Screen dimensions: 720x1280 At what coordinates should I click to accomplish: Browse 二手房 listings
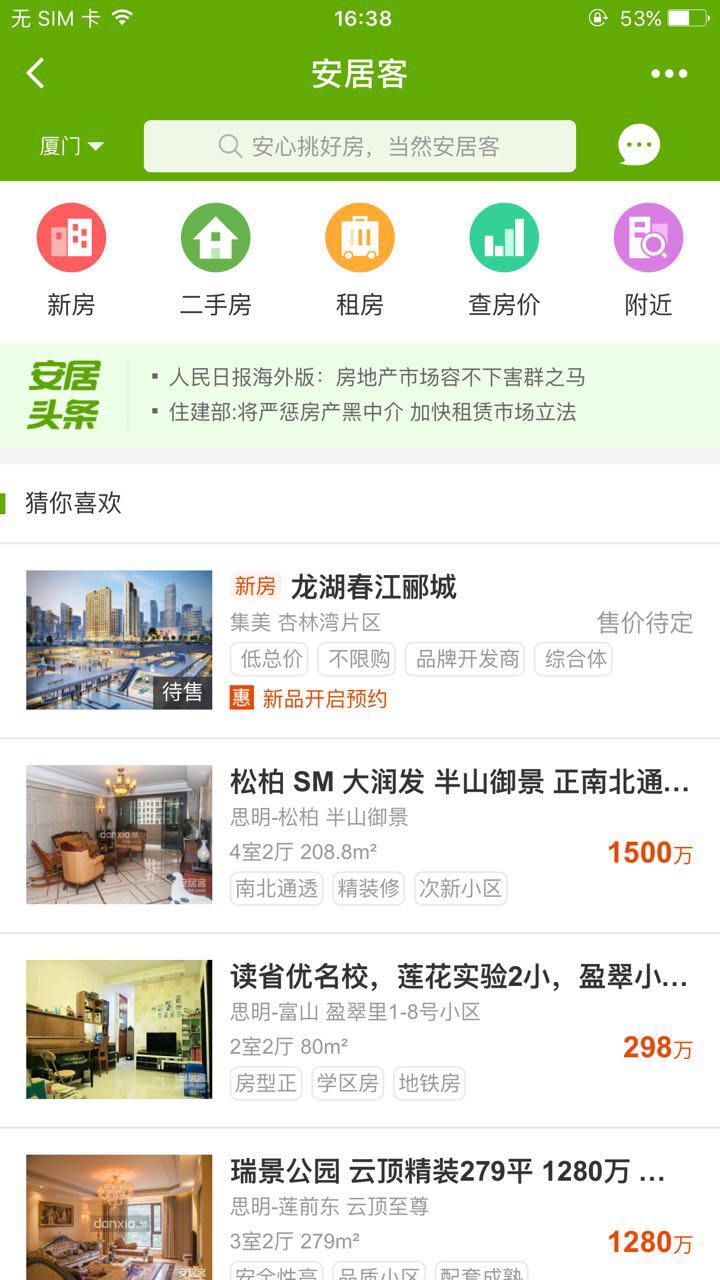pyautogui.click(x=215, y=260)
